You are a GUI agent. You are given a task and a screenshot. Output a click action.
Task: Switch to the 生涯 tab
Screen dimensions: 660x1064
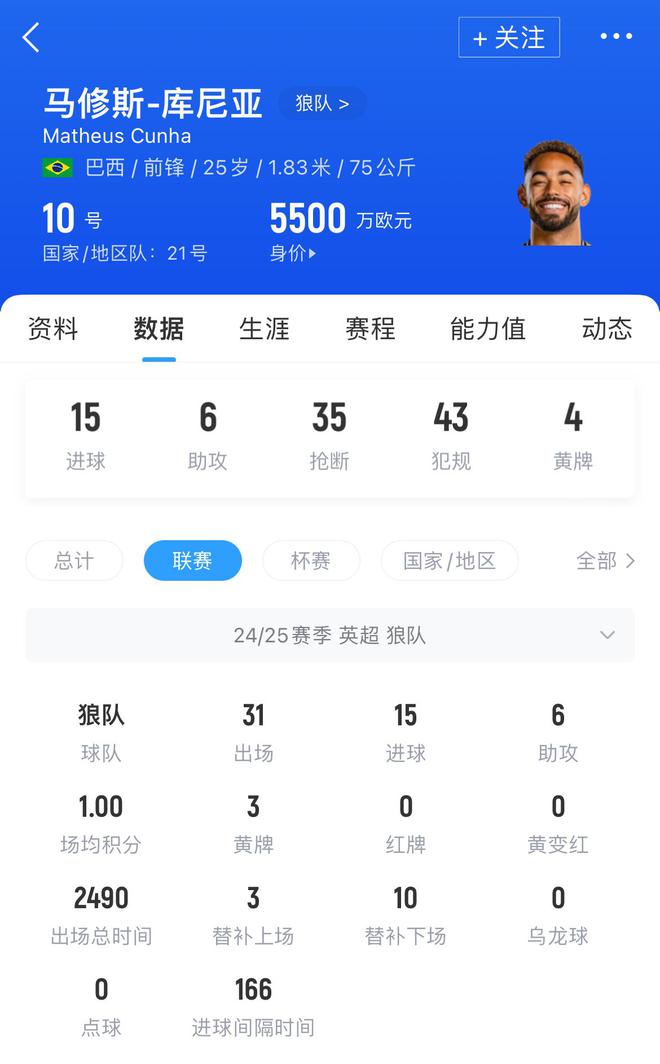point(264,329)
